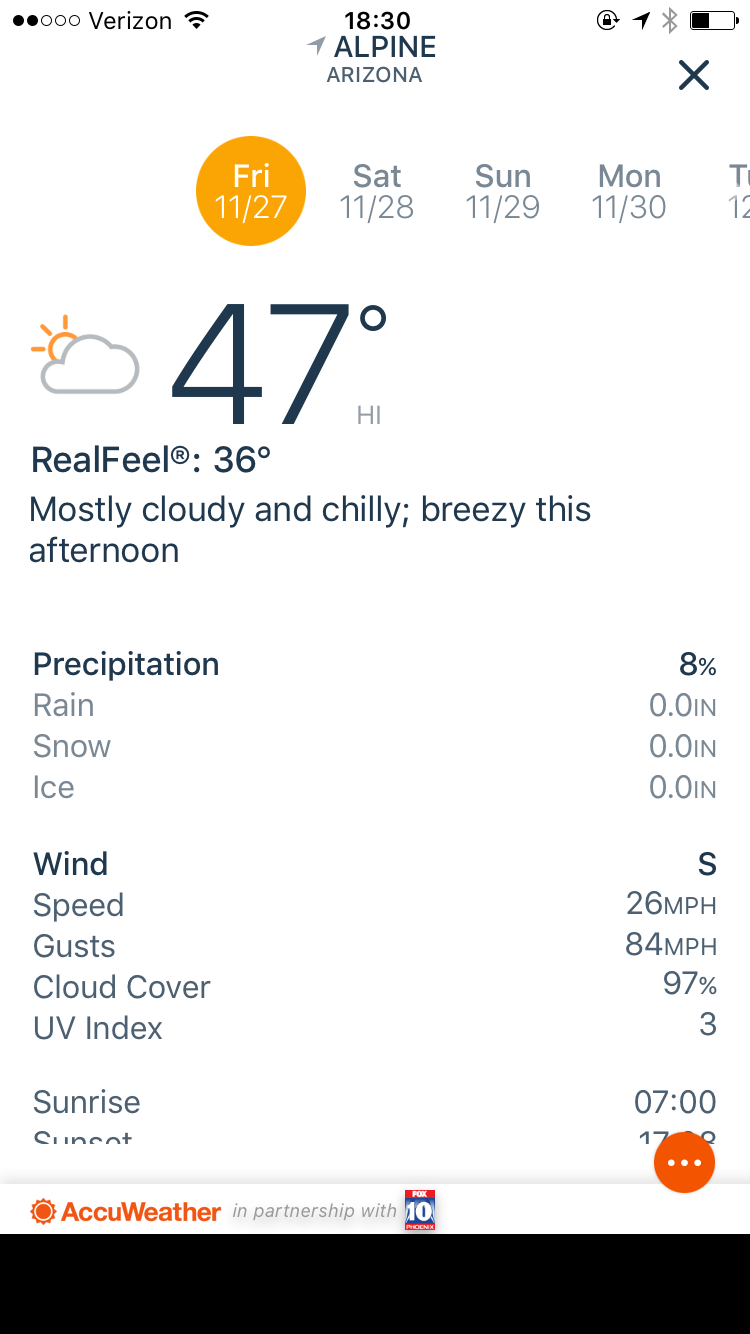The width and height of the screenshot is (750, 1334).
Task: Open the orange more-options floating button
Action: pos(685,1162)
